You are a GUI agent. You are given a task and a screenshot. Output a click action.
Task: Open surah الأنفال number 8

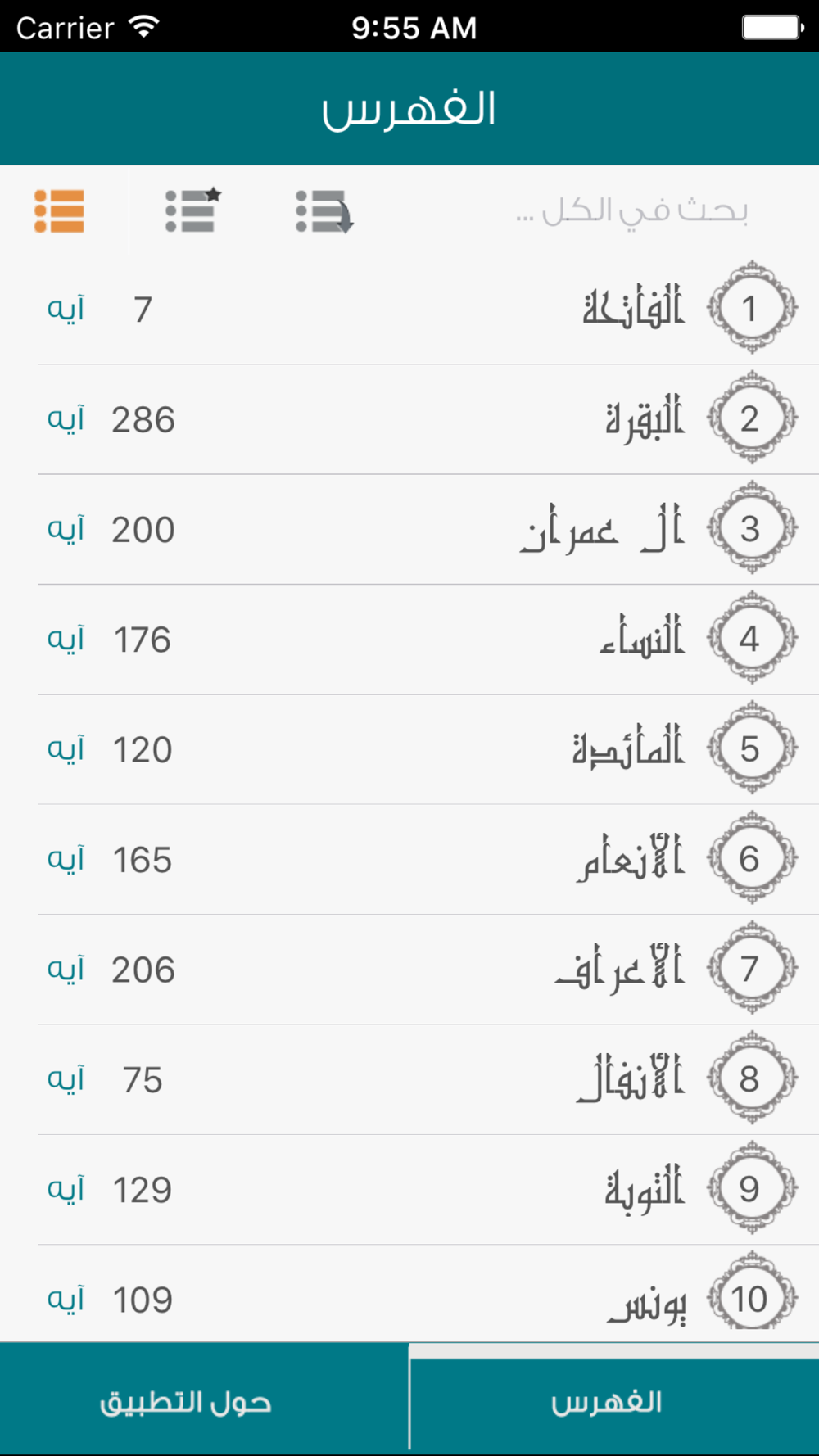coord(409,1079)
